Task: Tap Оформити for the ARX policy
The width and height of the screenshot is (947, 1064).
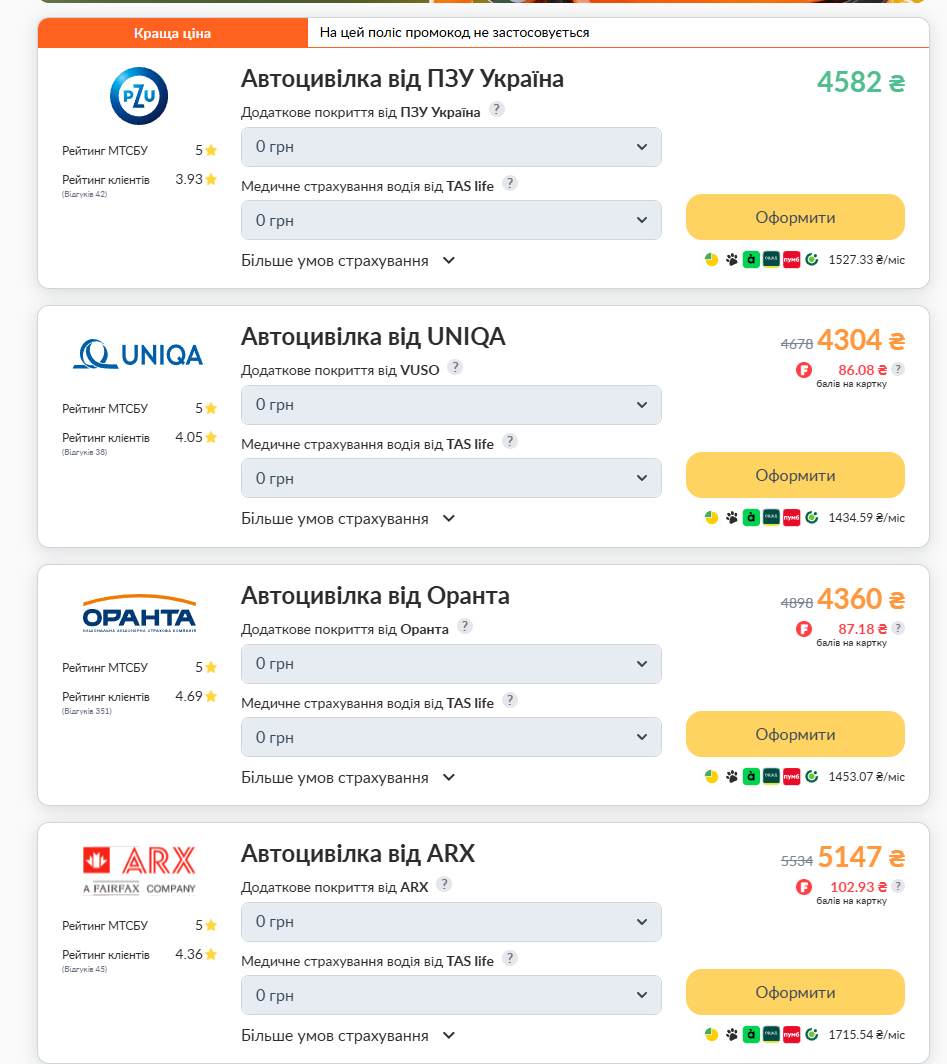Action: (795, 992)
